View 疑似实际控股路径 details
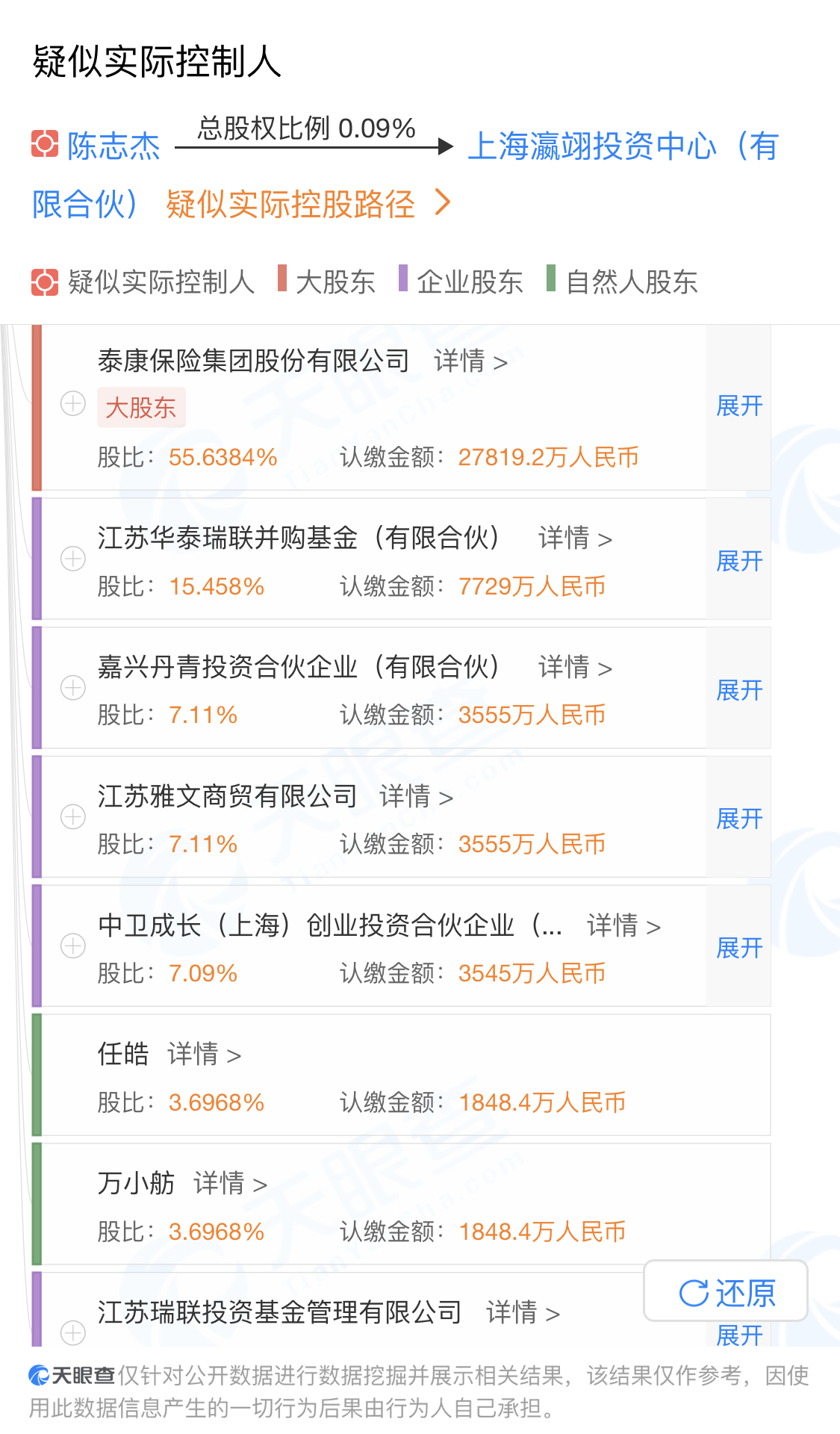Viewport: 840px width, 1434px height. tap(308, 204)
